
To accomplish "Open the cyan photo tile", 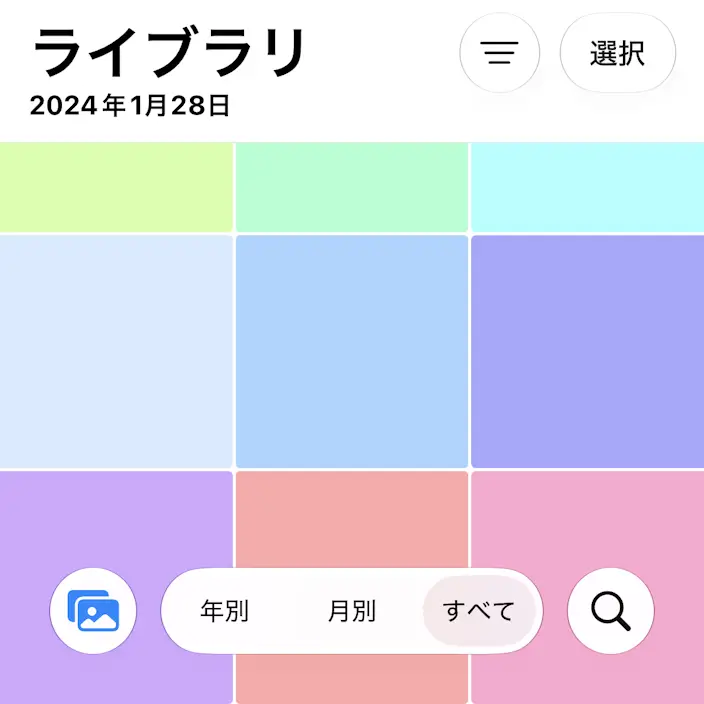I will coord(588,187).
